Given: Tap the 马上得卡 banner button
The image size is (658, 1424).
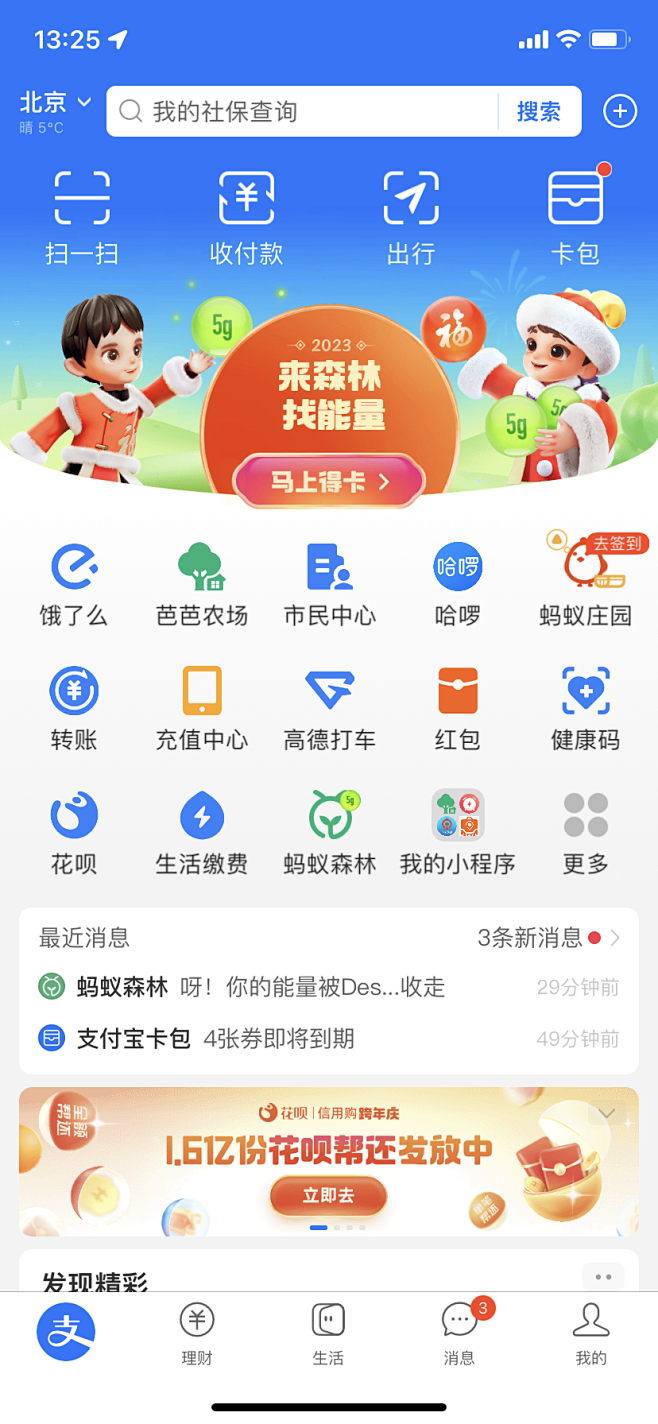Looking at the screenshot, I should (x=329, y=482).
